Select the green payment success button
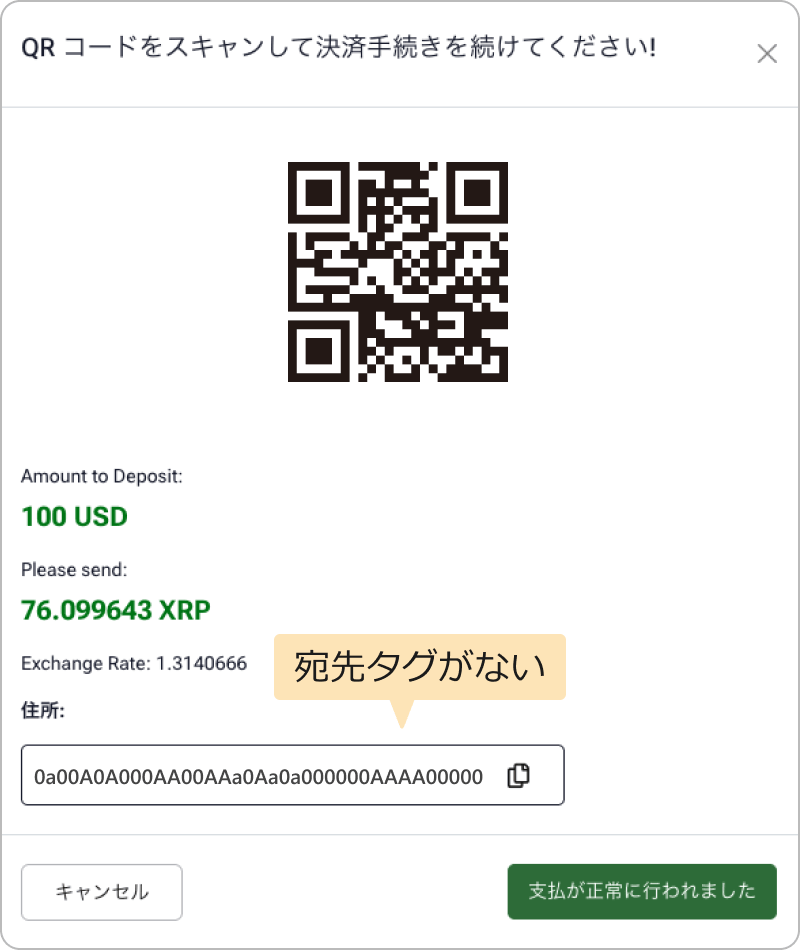 click(x=642, y=891)
